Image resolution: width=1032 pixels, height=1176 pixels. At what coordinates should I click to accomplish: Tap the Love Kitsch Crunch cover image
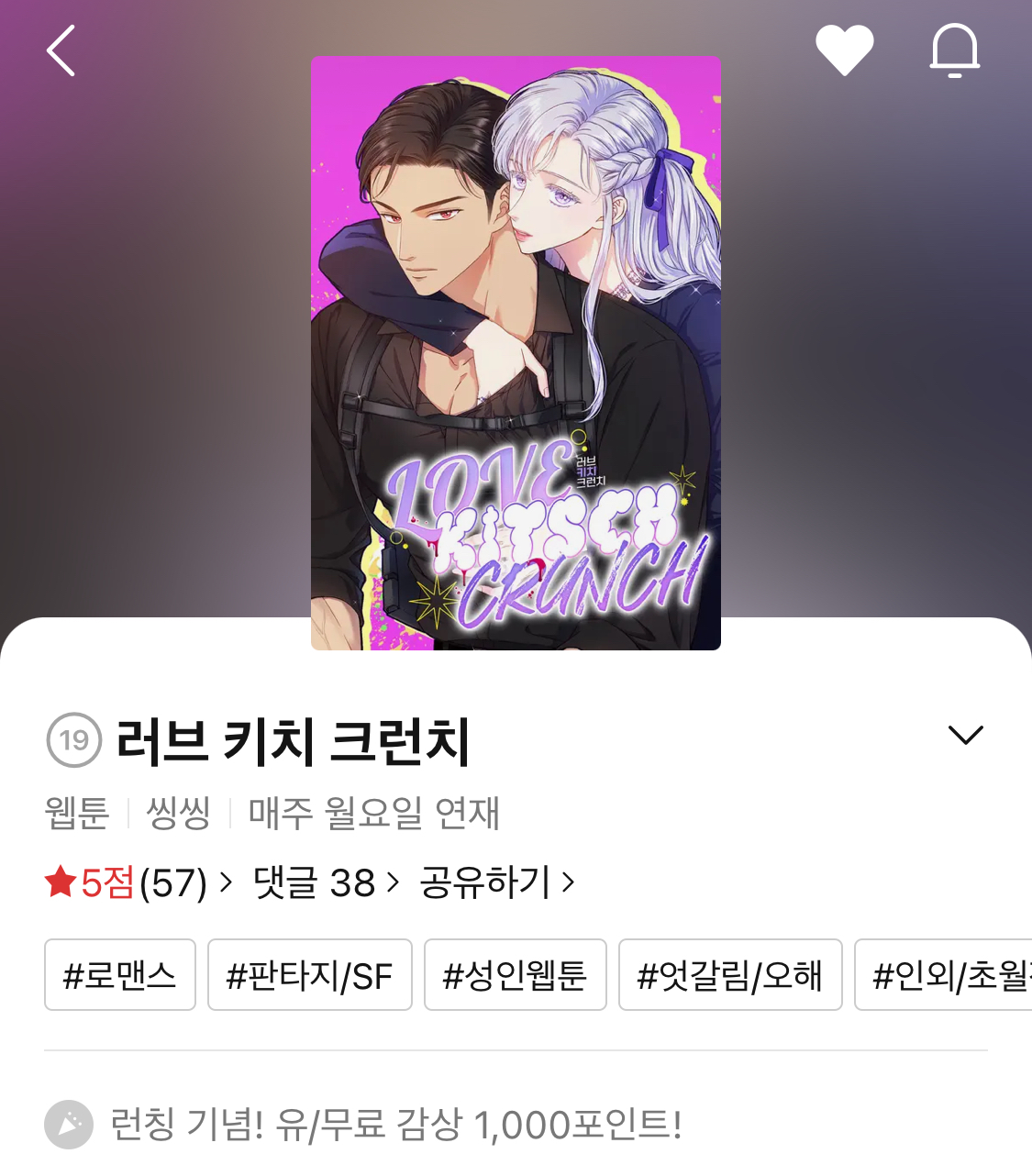coord(516,353)
